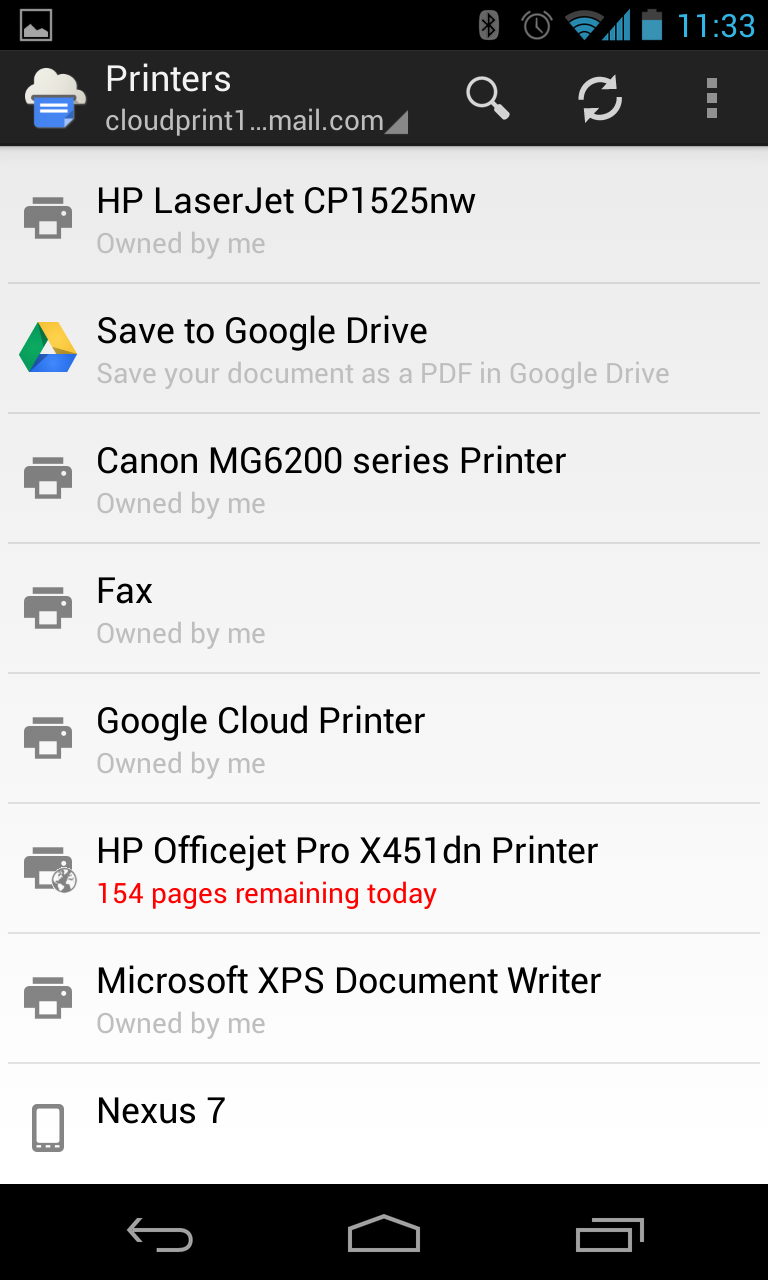Tap the system back button
This screenshot has width=768, height=1280.
tap(160, 1234)
